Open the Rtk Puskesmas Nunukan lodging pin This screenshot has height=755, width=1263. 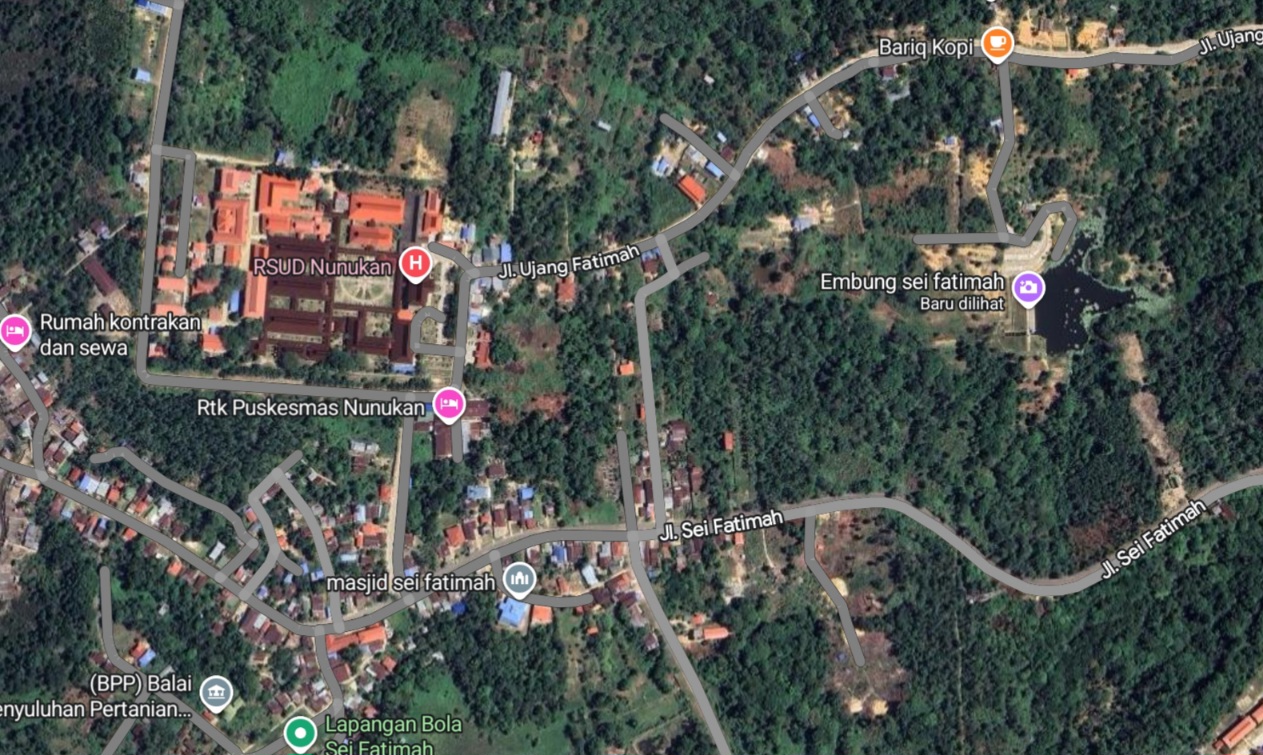(449, 403)
